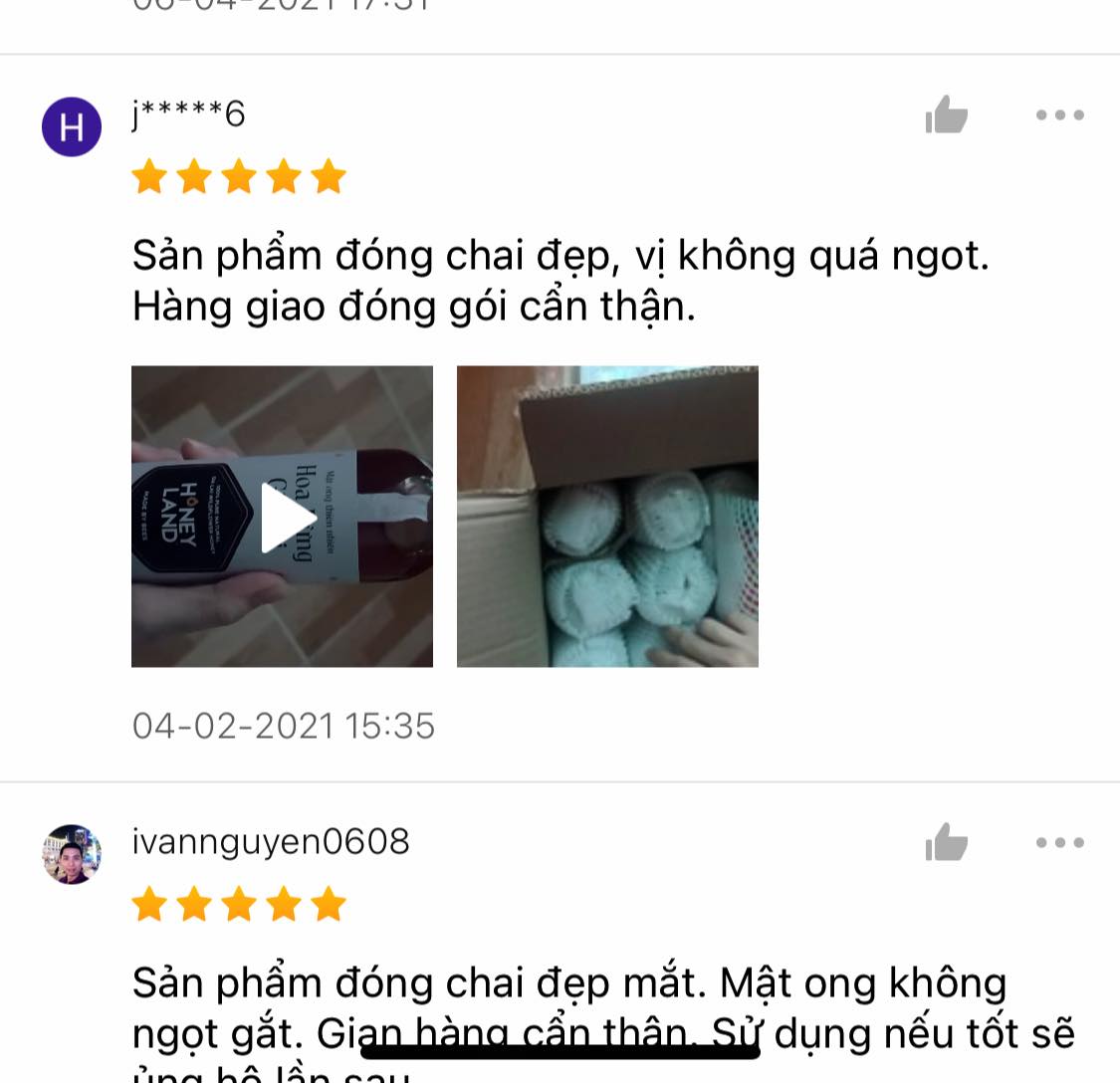Open more options for ivannguyen0608's review

(1059, 843)
